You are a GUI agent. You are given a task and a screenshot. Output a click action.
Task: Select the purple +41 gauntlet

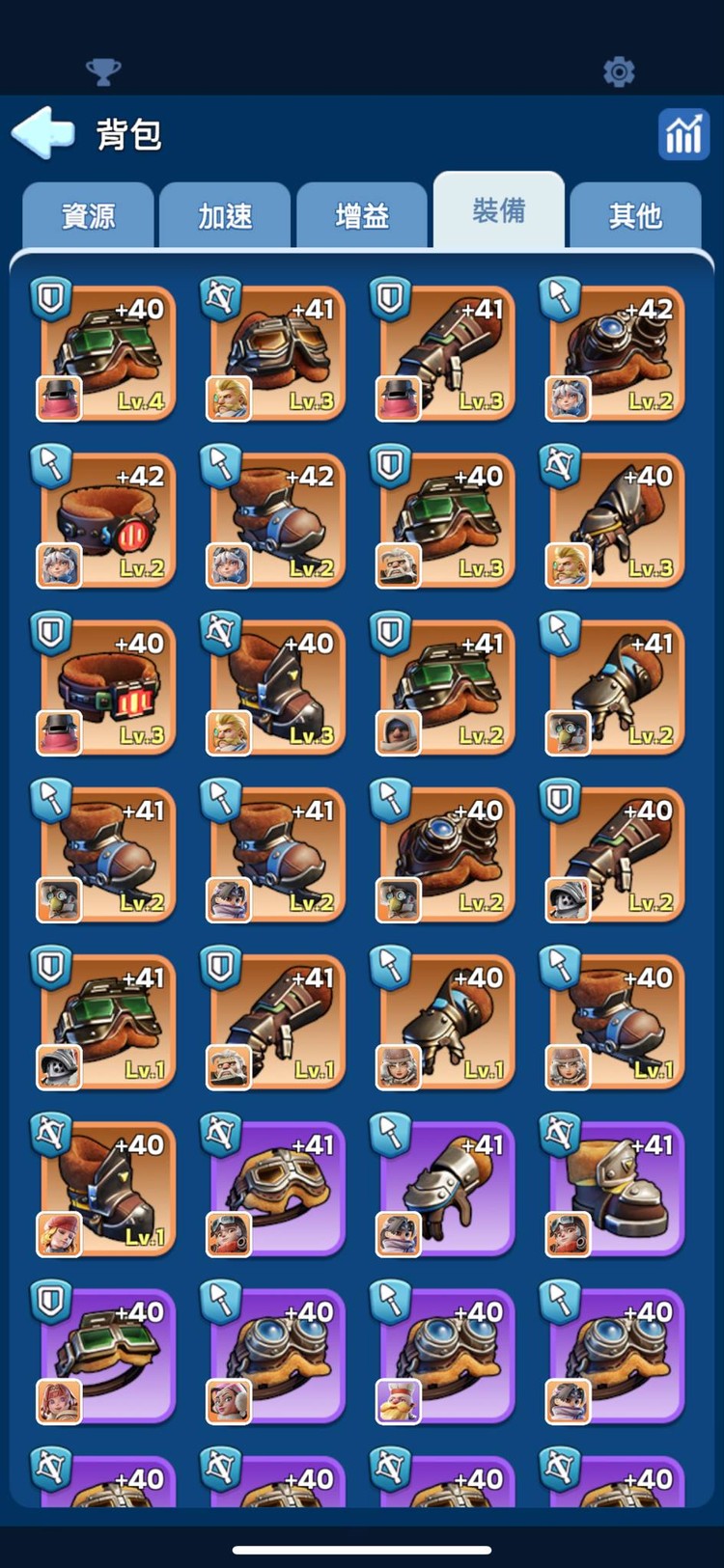[445, 1189]
